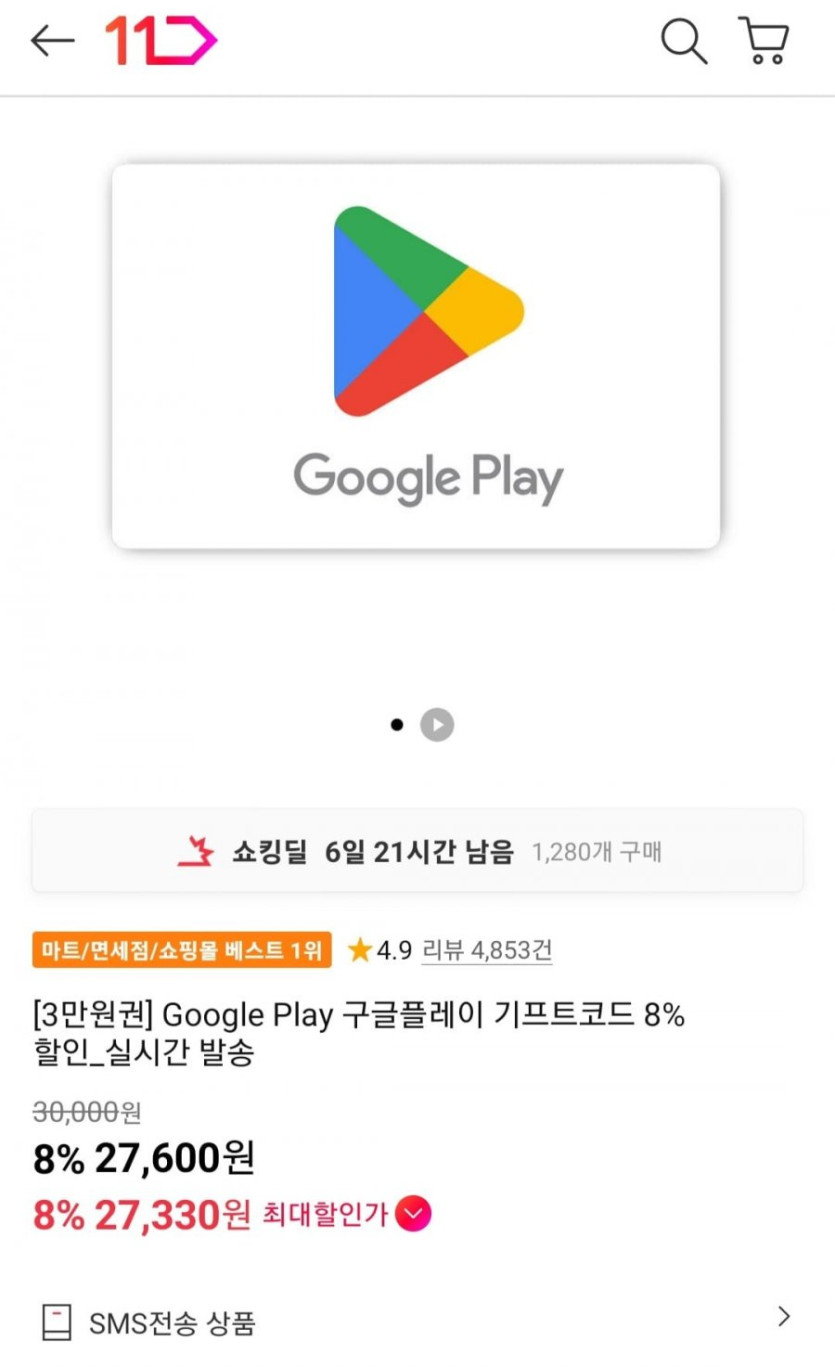Open the shopping cart
Image resolution: width=835 pixels, height=1367 pixels.
tap(765, 42)
